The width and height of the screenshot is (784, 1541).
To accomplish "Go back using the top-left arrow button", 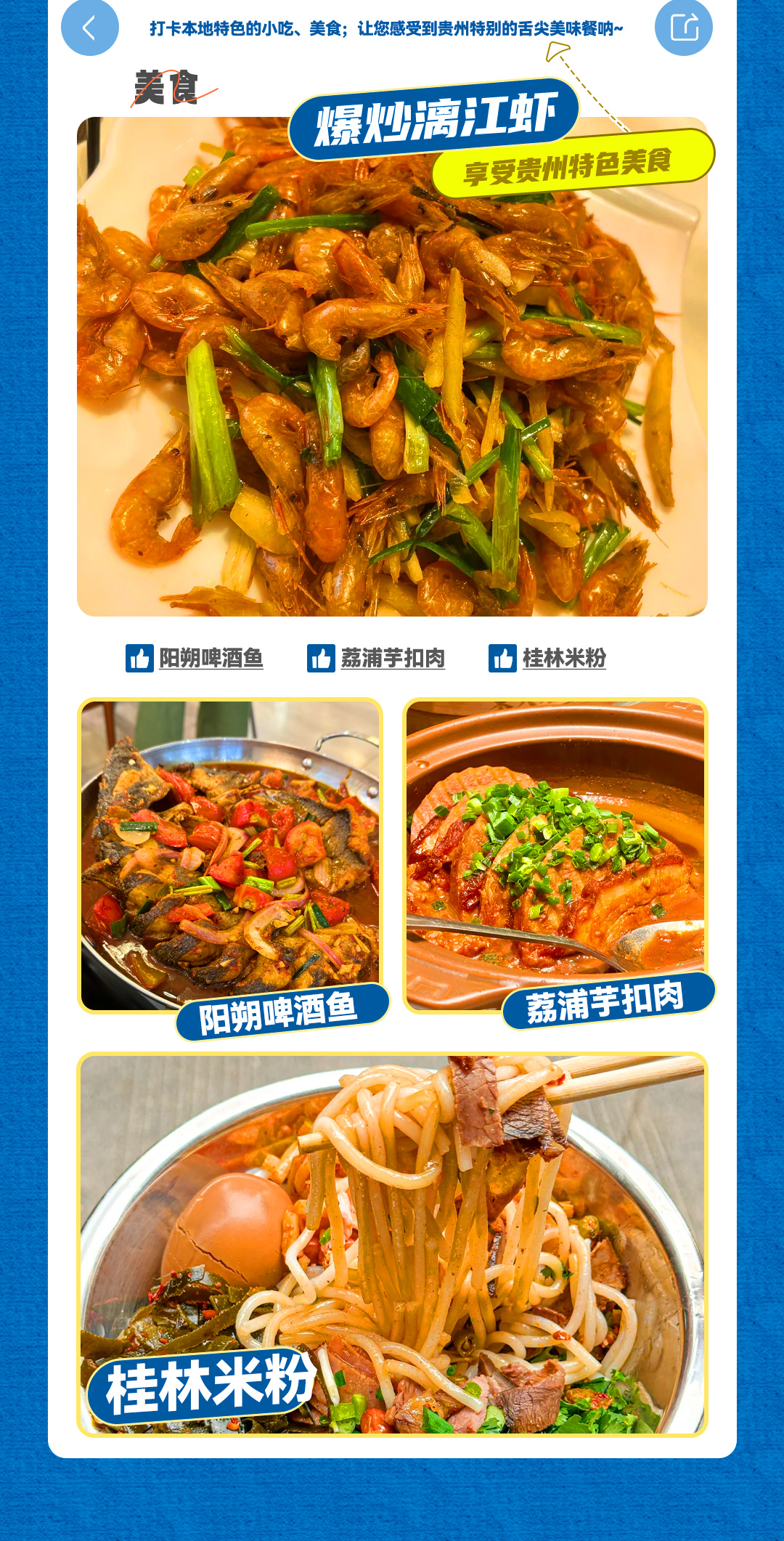I will [90, 28].
